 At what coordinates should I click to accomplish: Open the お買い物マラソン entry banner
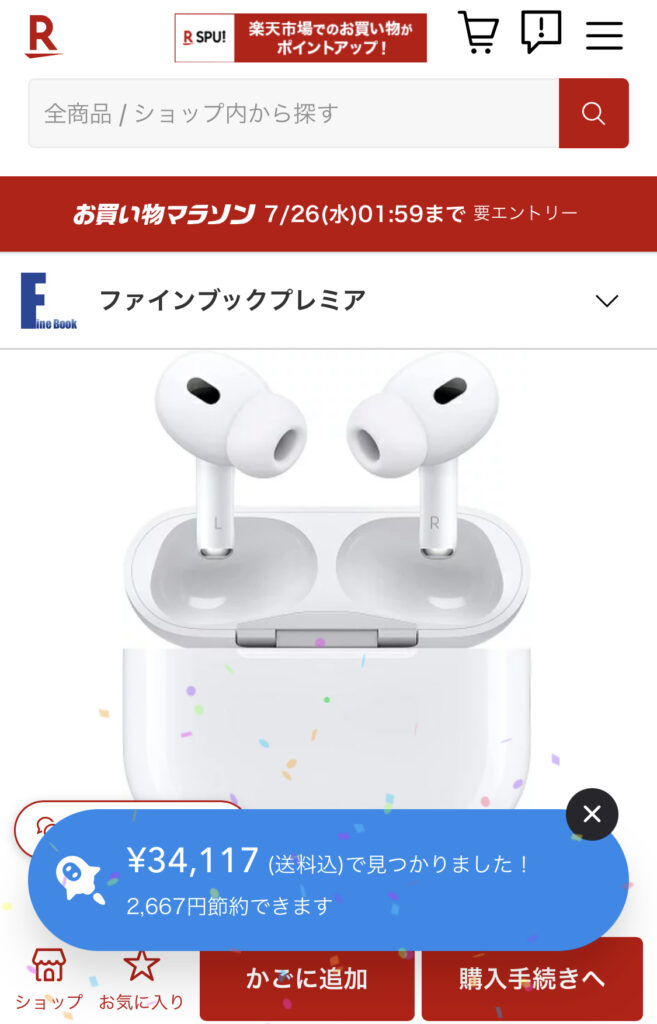pos(328,214)
